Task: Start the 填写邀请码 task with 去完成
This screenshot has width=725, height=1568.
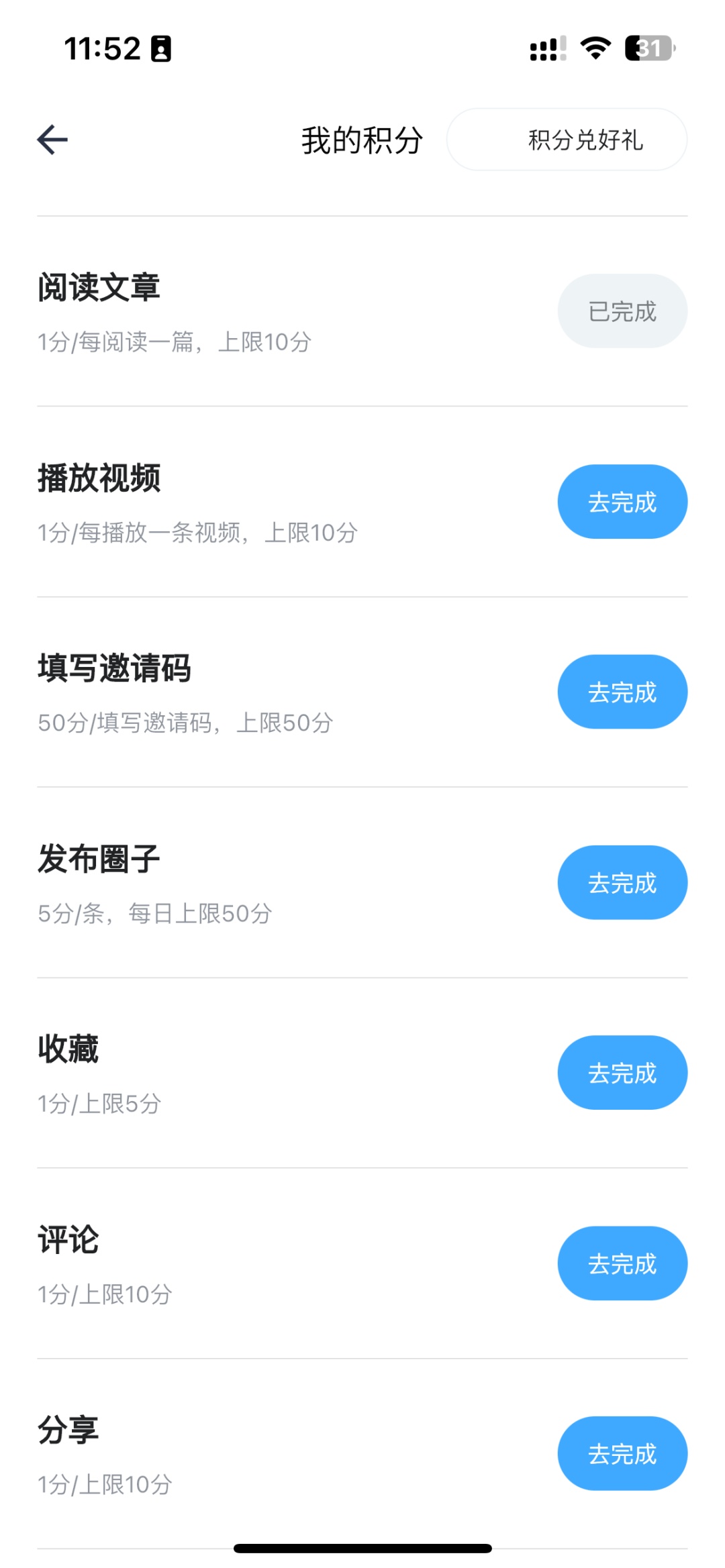Action: pos(622,692)
